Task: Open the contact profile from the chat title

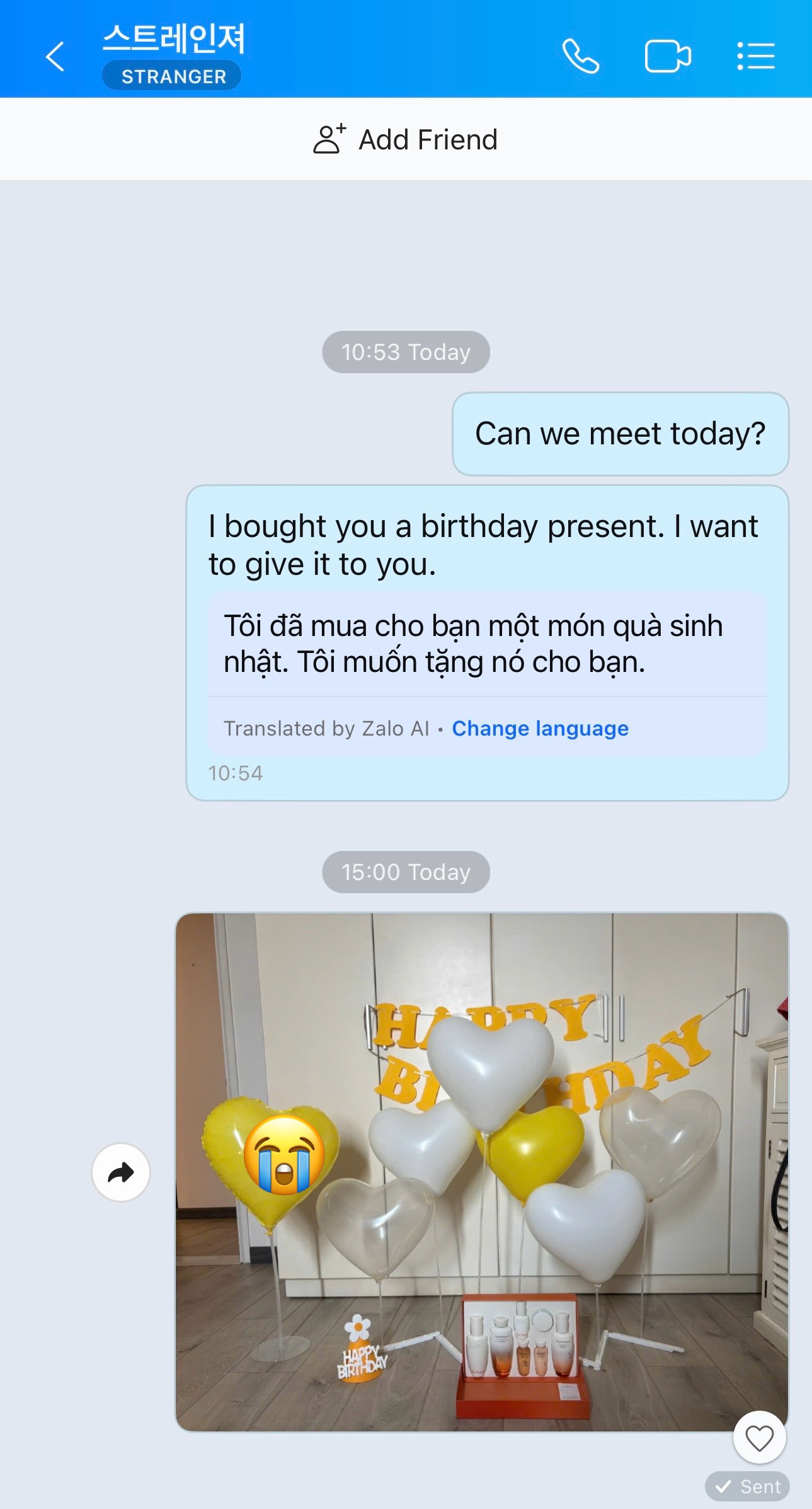Action: tap(173, 39)
